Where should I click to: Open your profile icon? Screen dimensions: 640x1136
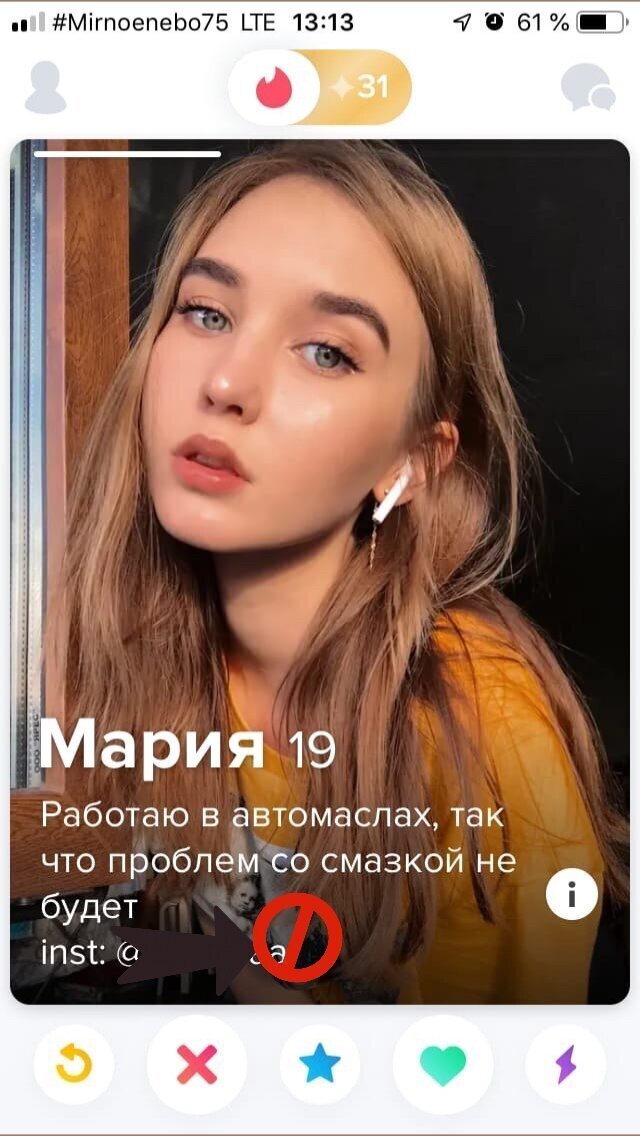[45, 88]
